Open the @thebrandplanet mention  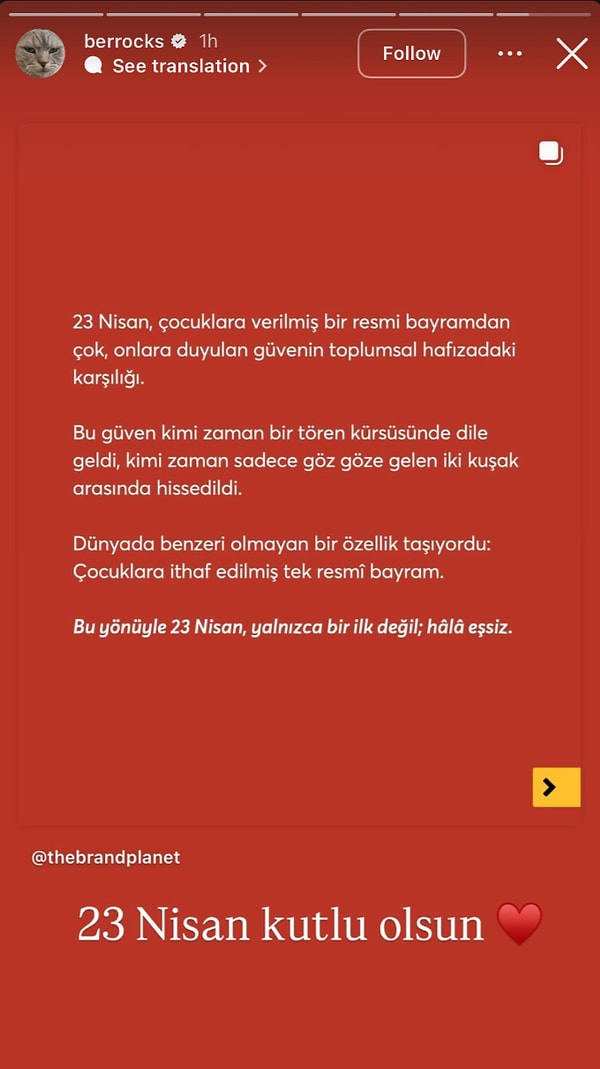tap(106, 858)
